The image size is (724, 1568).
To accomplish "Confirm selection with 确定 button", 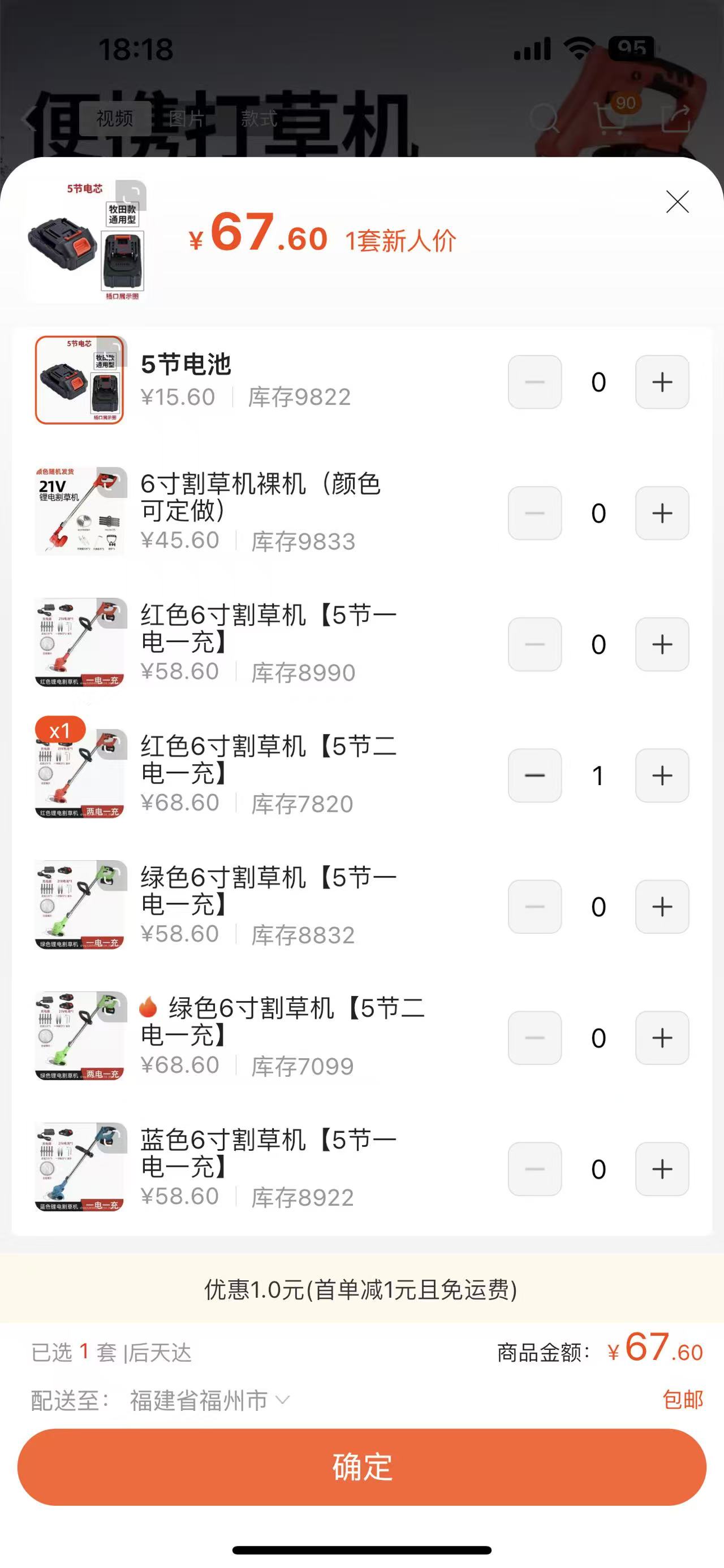I will (x=361, y=1467).
